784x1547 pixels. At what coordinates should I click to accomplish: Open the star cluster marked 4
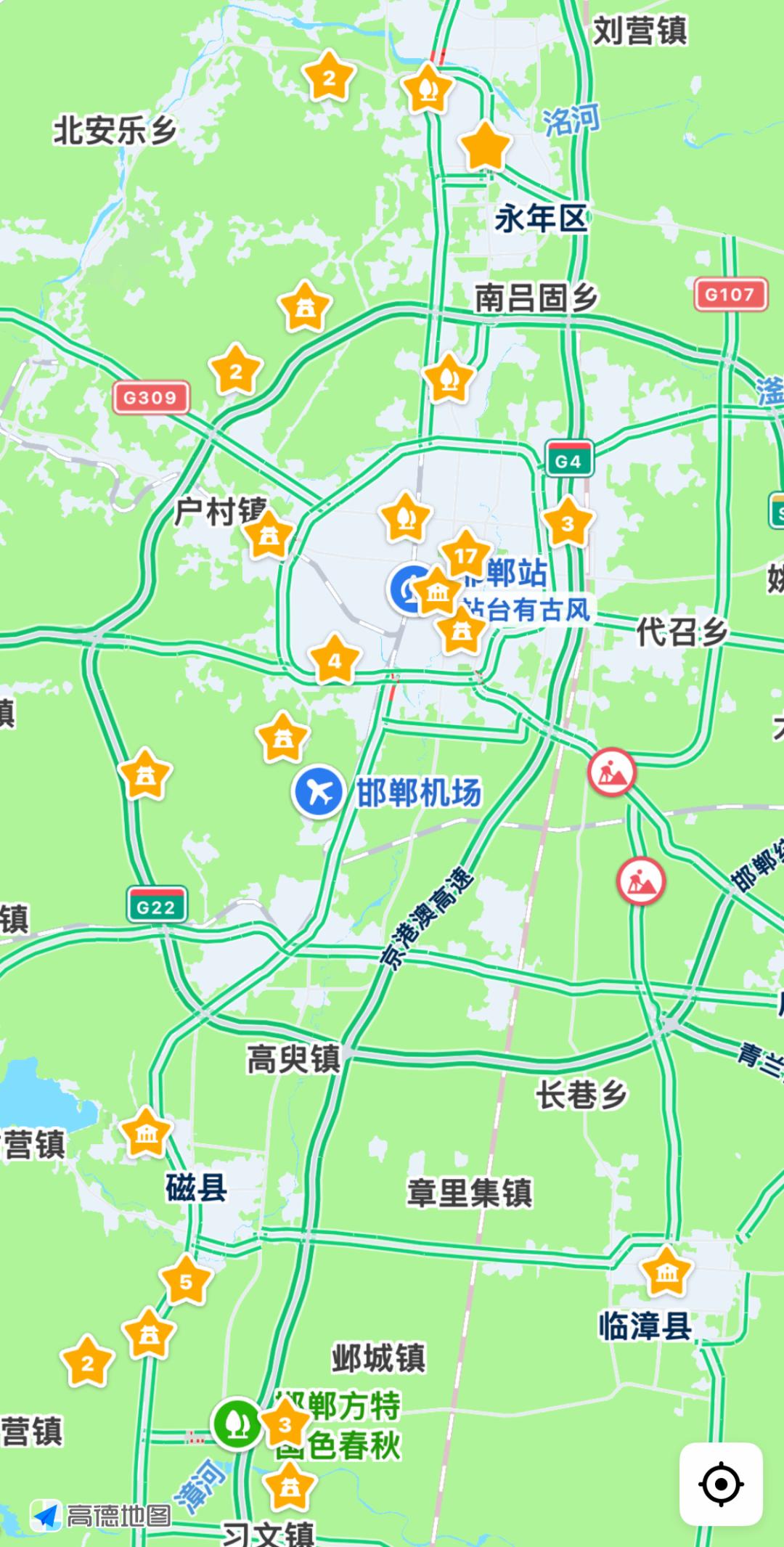click(x=335, y=660)
